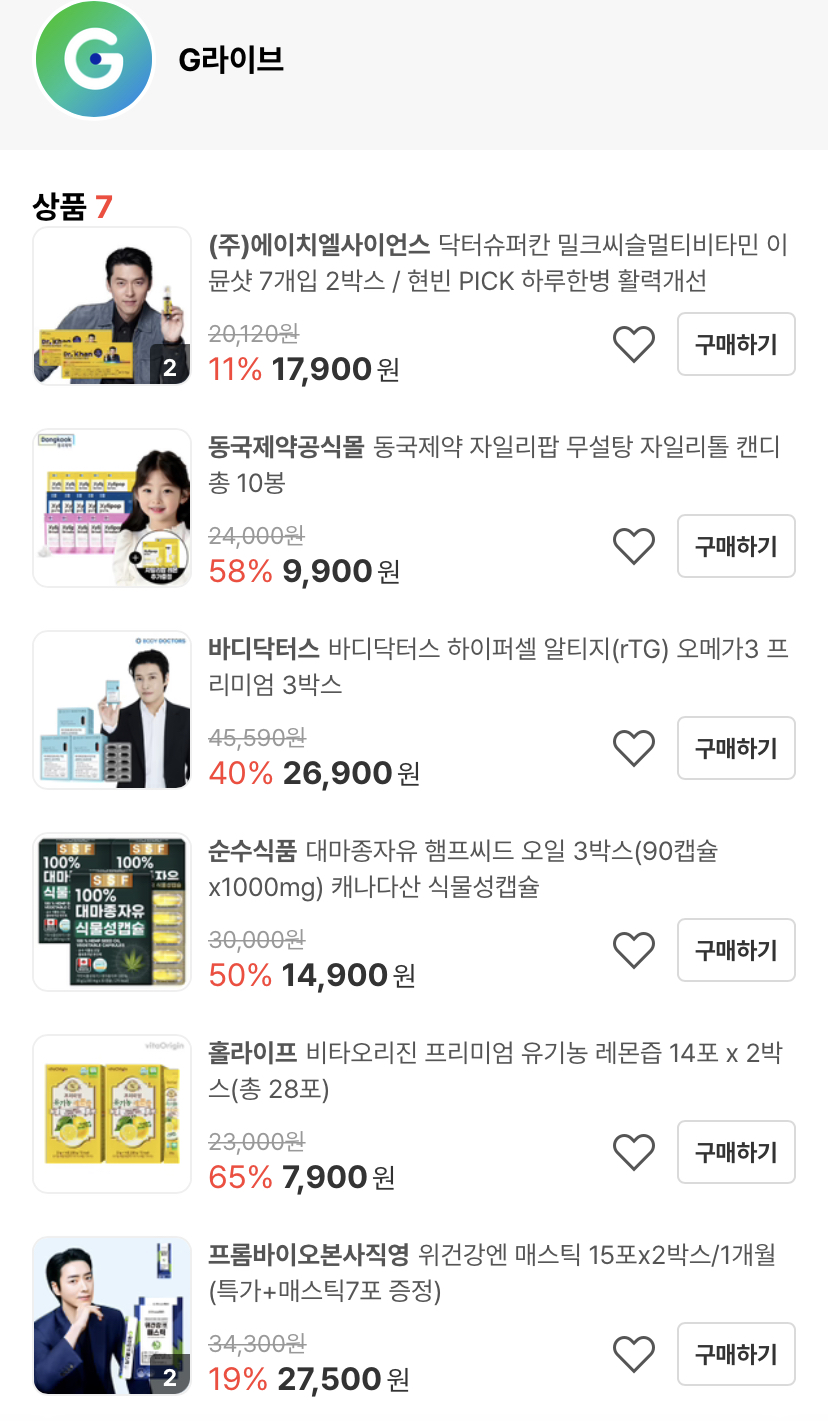828x1421 pixels.
Task: Favorite the 프롬바이오 위건강엔 매스틱
Action: pos(633,1354)
